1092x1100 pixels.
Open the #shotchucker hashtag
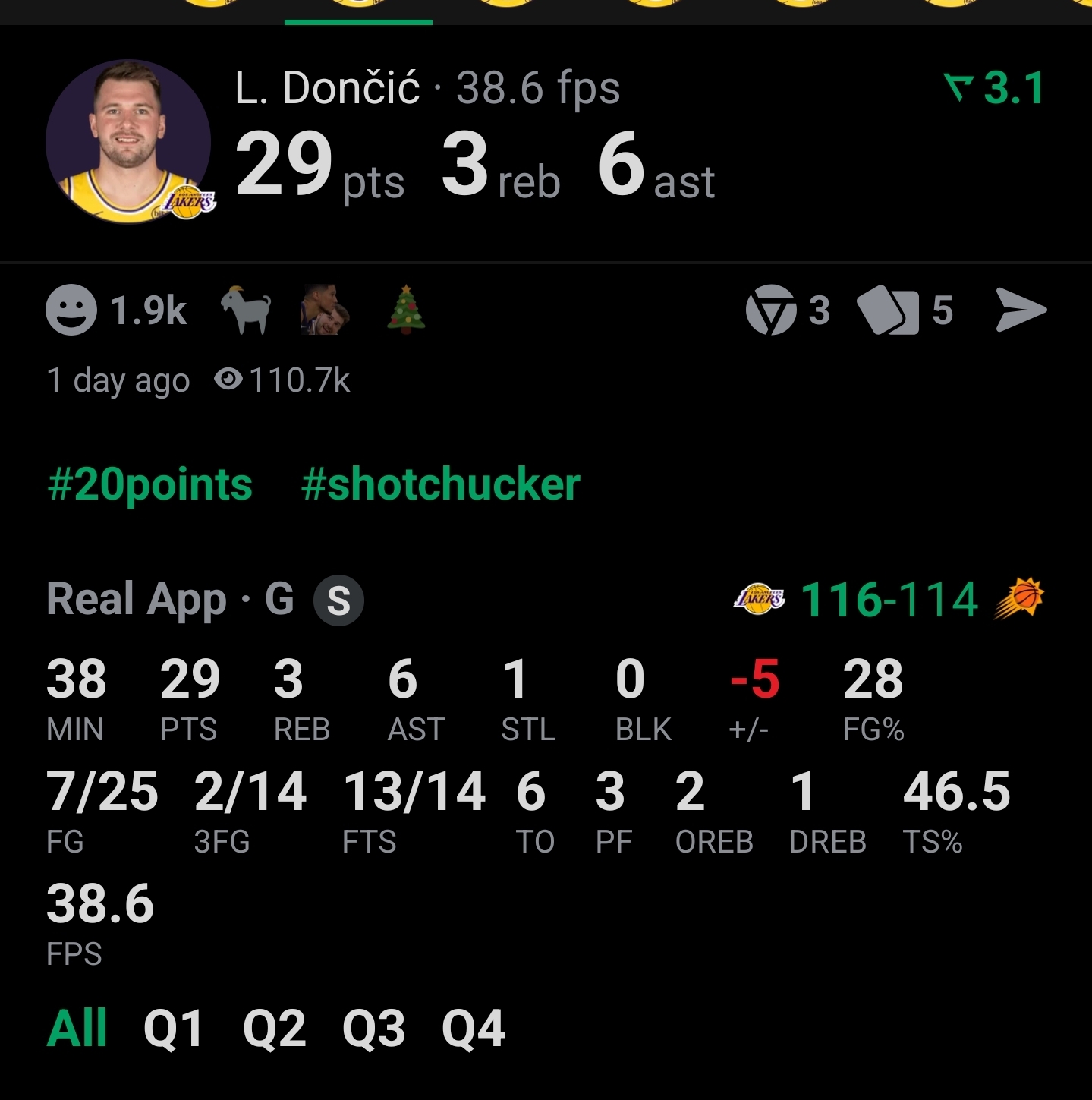[440, 484]
